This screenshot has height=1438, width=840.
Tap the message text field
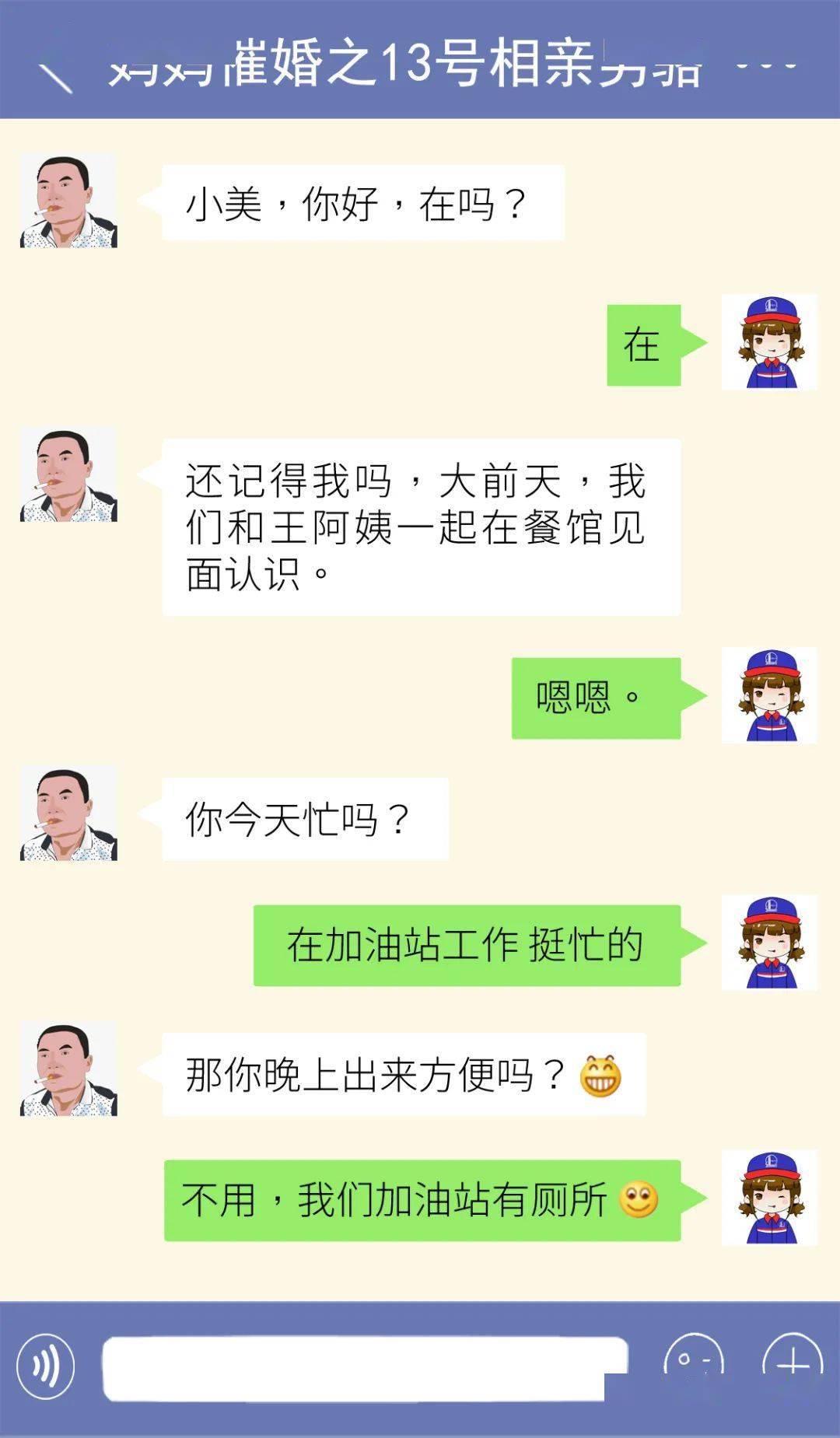(364, 1368)
